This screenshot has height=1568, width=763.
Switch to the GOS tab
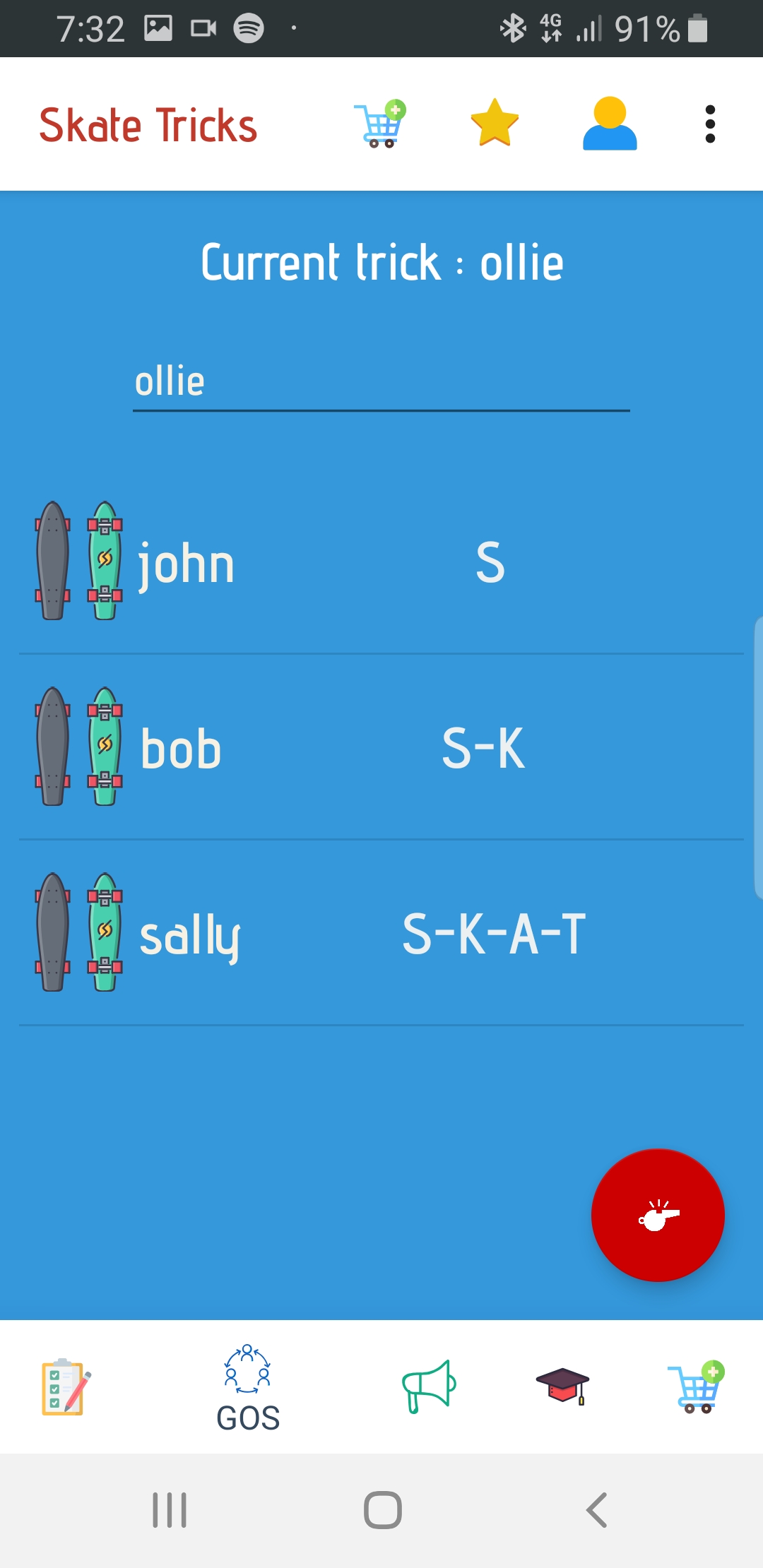[x=247, y=1387]
